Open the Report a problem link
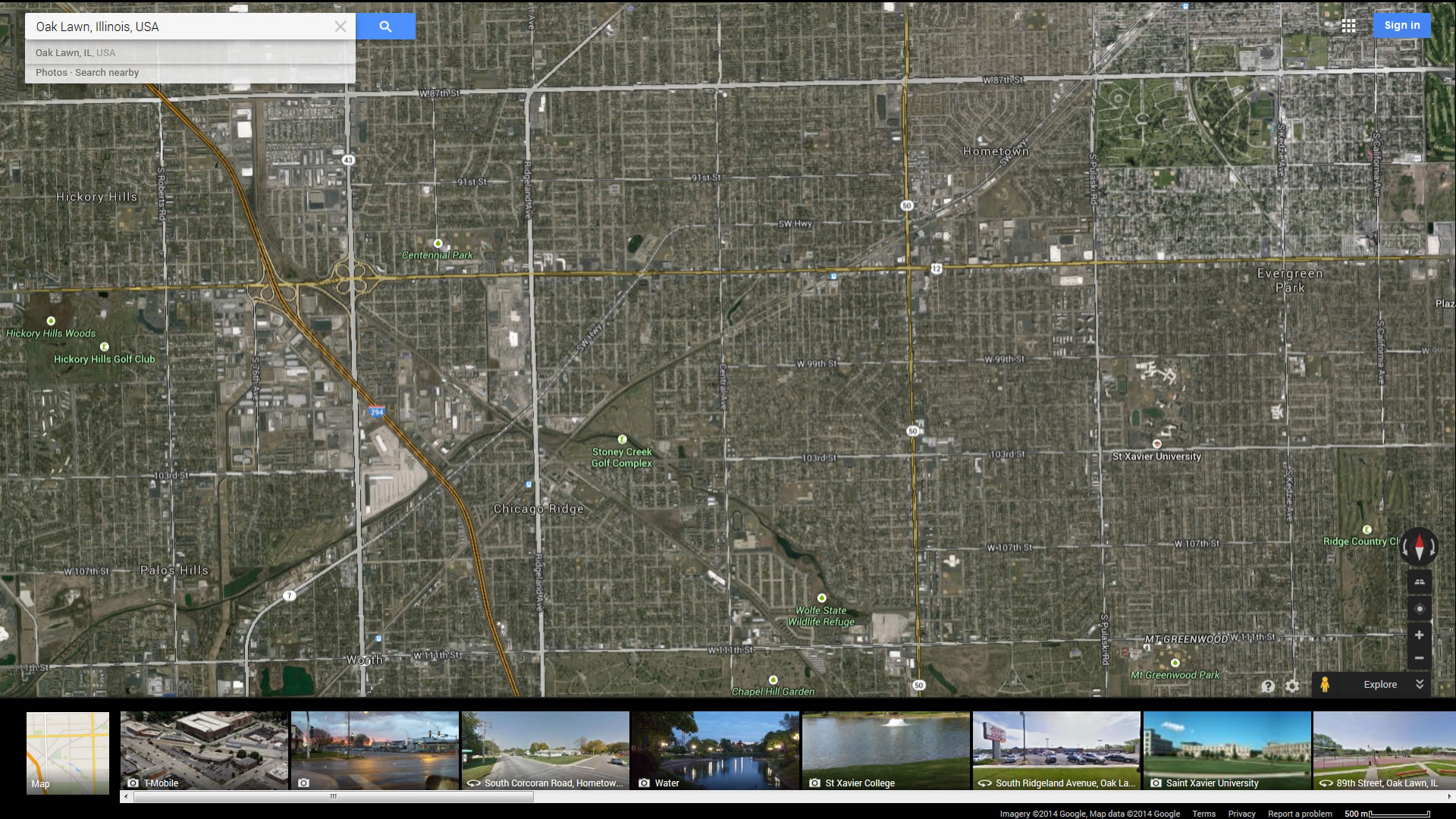The width and height of the screenshot is (1456, 819). point(1300,814)
